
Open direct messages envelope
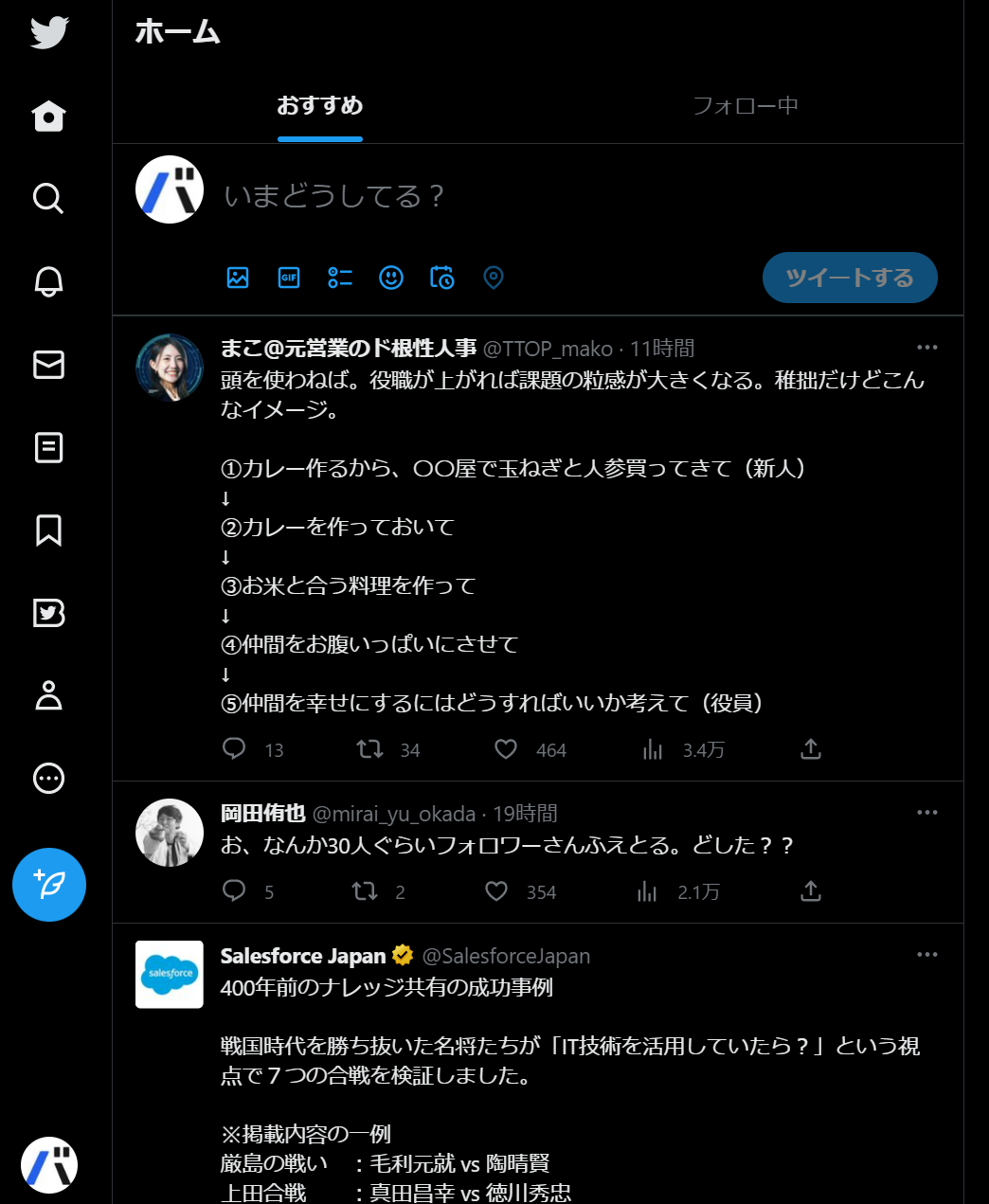pos(48,365)
